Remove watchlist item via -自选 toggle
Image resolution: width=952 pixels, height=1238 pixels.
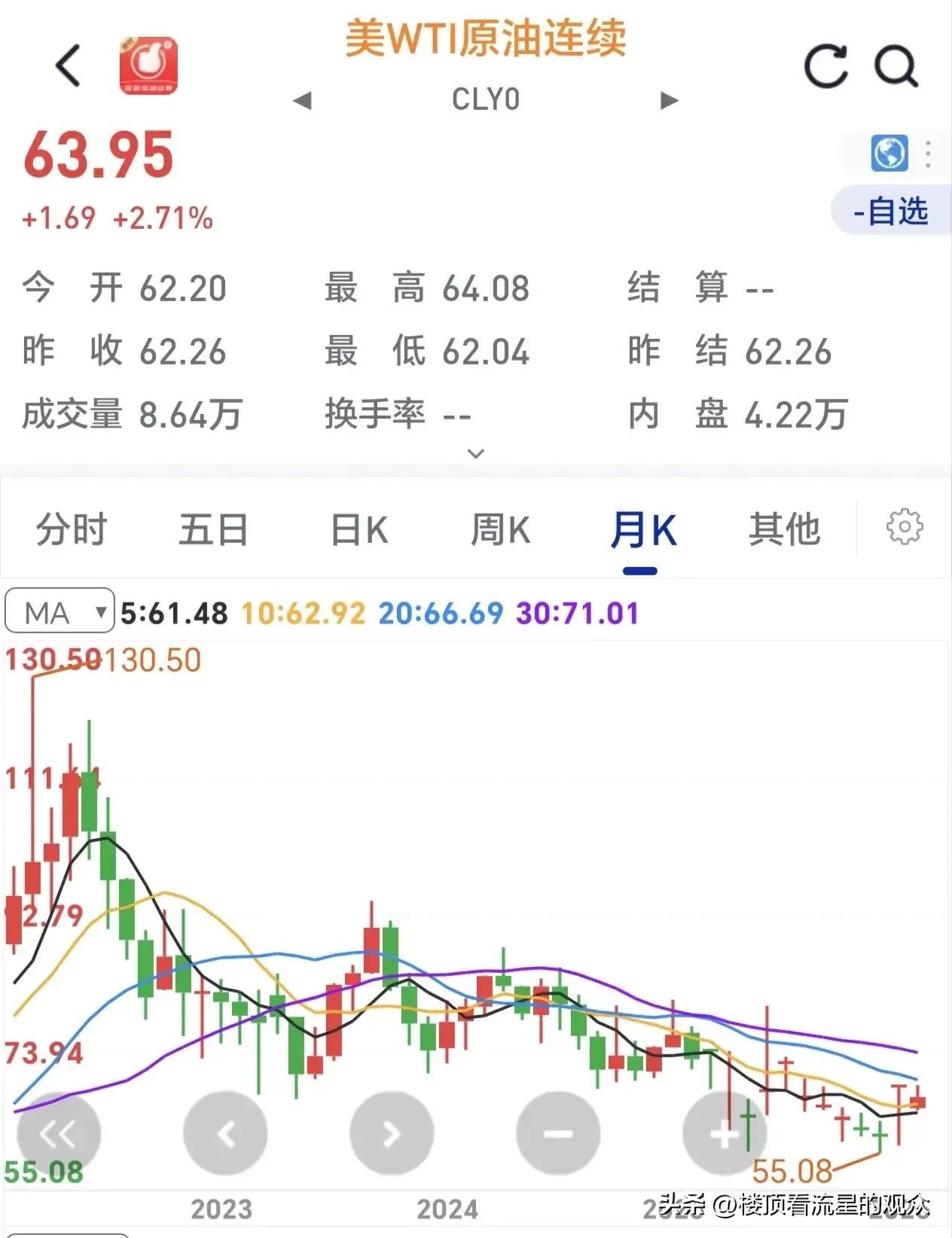tap(889, 212)
